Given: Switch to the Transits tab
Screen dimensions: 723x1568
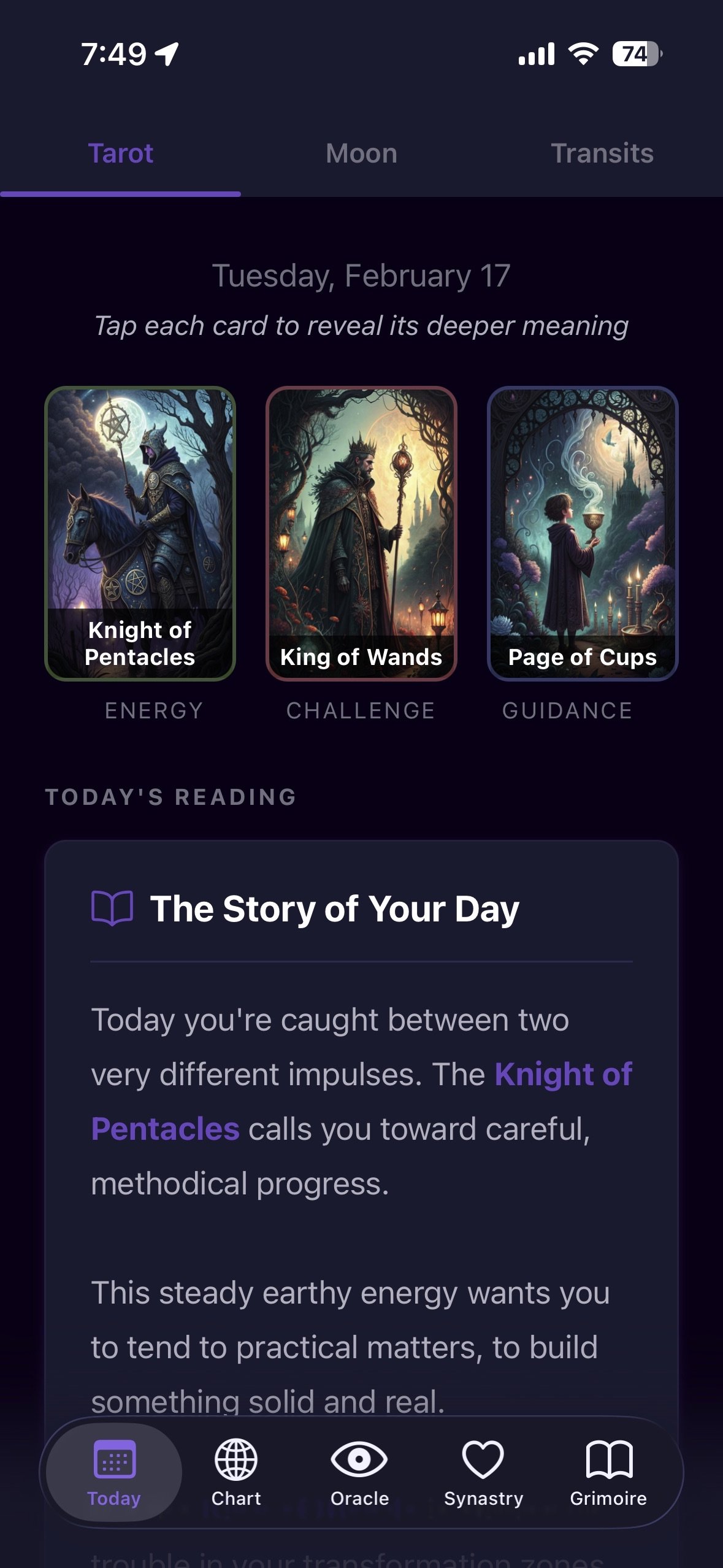Looking at the screenshot, I should click(602, 153).
